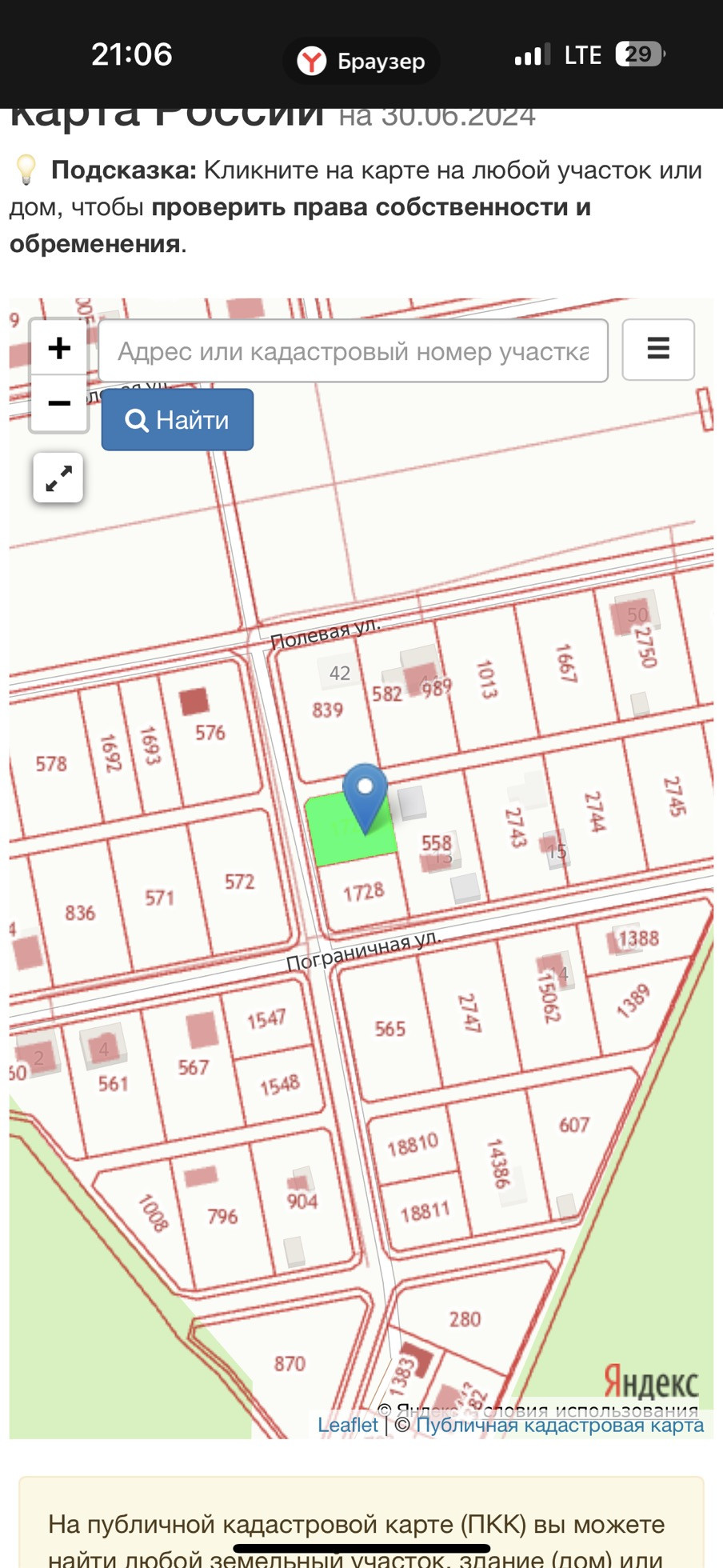This screenshot has width=723, height=1568.
Task: Tap the address or cadastral number search field
Action: coord(353,351)
